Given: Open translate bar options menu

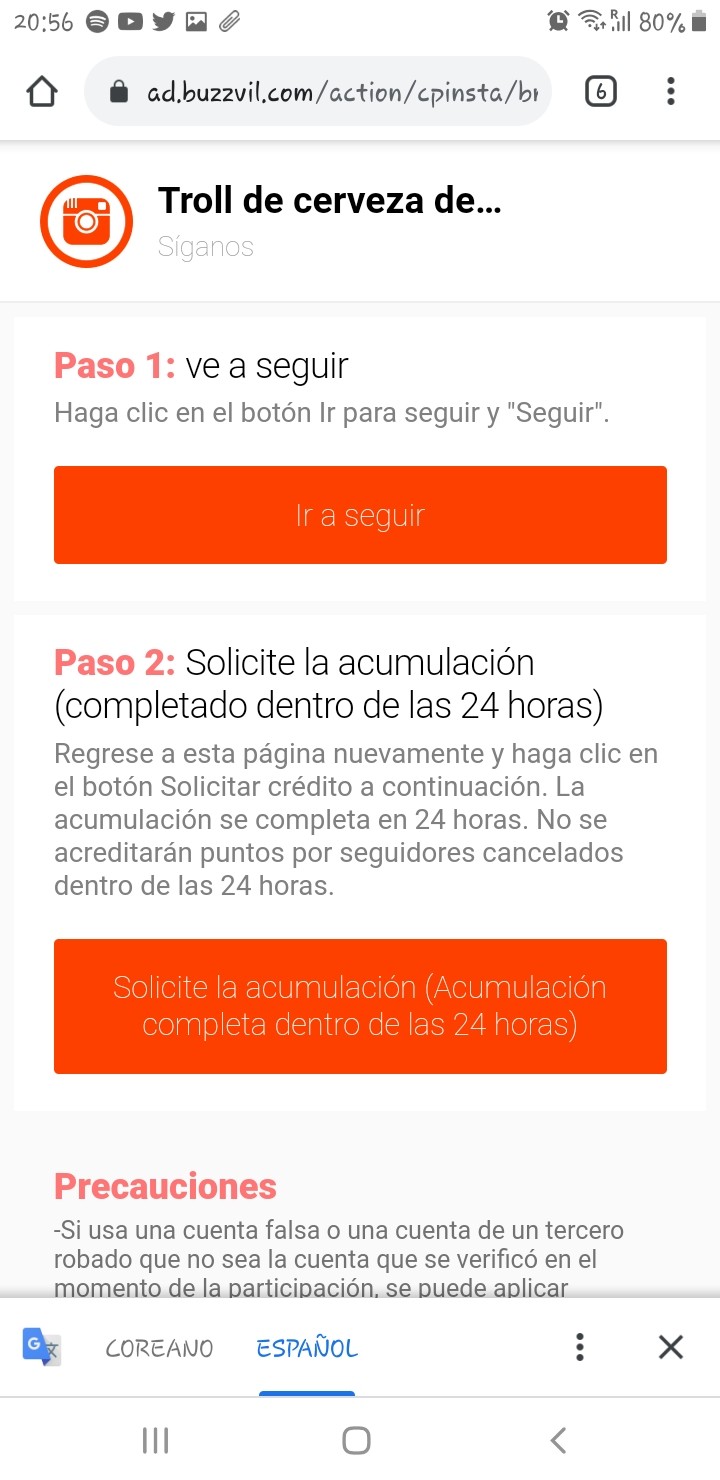Looking at the screenshot, I should click(579, 1347).
